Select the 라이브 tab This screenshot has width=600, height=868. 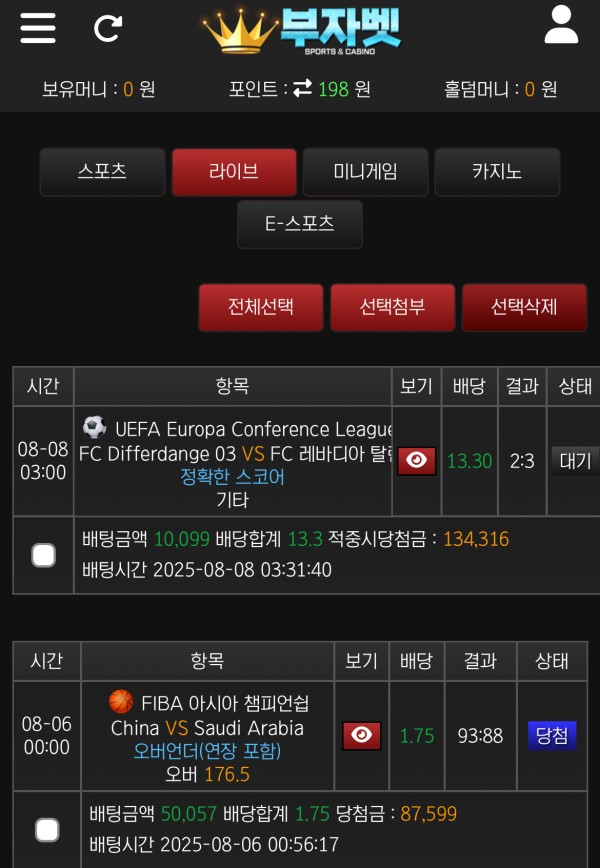tap(234, 172)
